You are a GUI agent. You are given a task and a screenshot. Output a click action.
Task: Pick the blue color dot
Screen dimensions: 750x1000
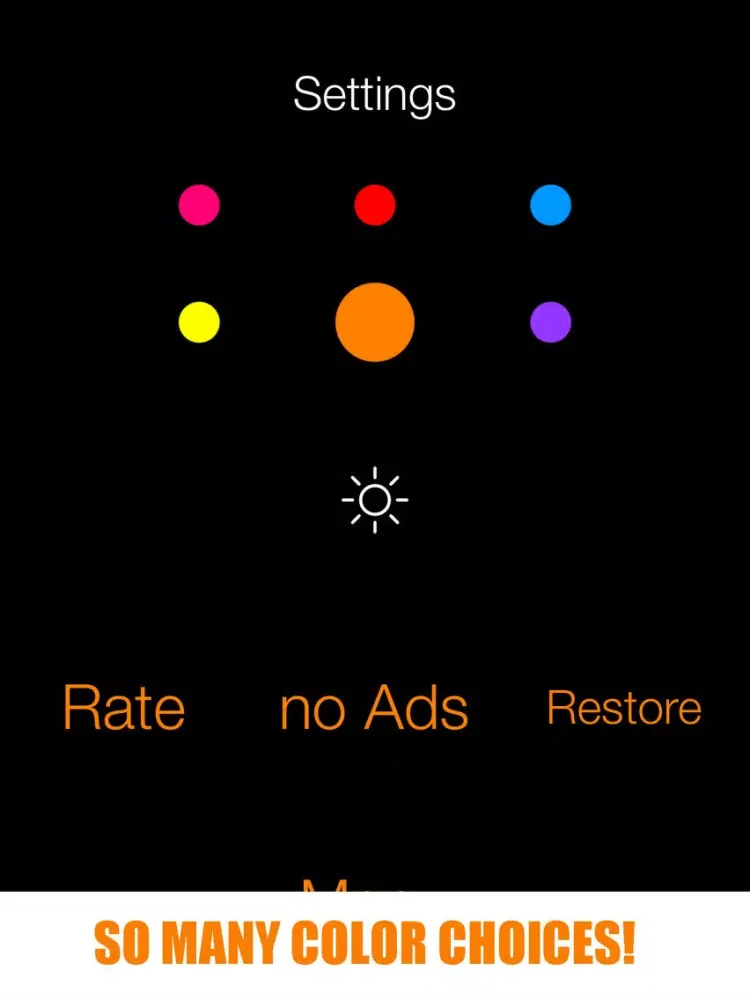(551, 205)
